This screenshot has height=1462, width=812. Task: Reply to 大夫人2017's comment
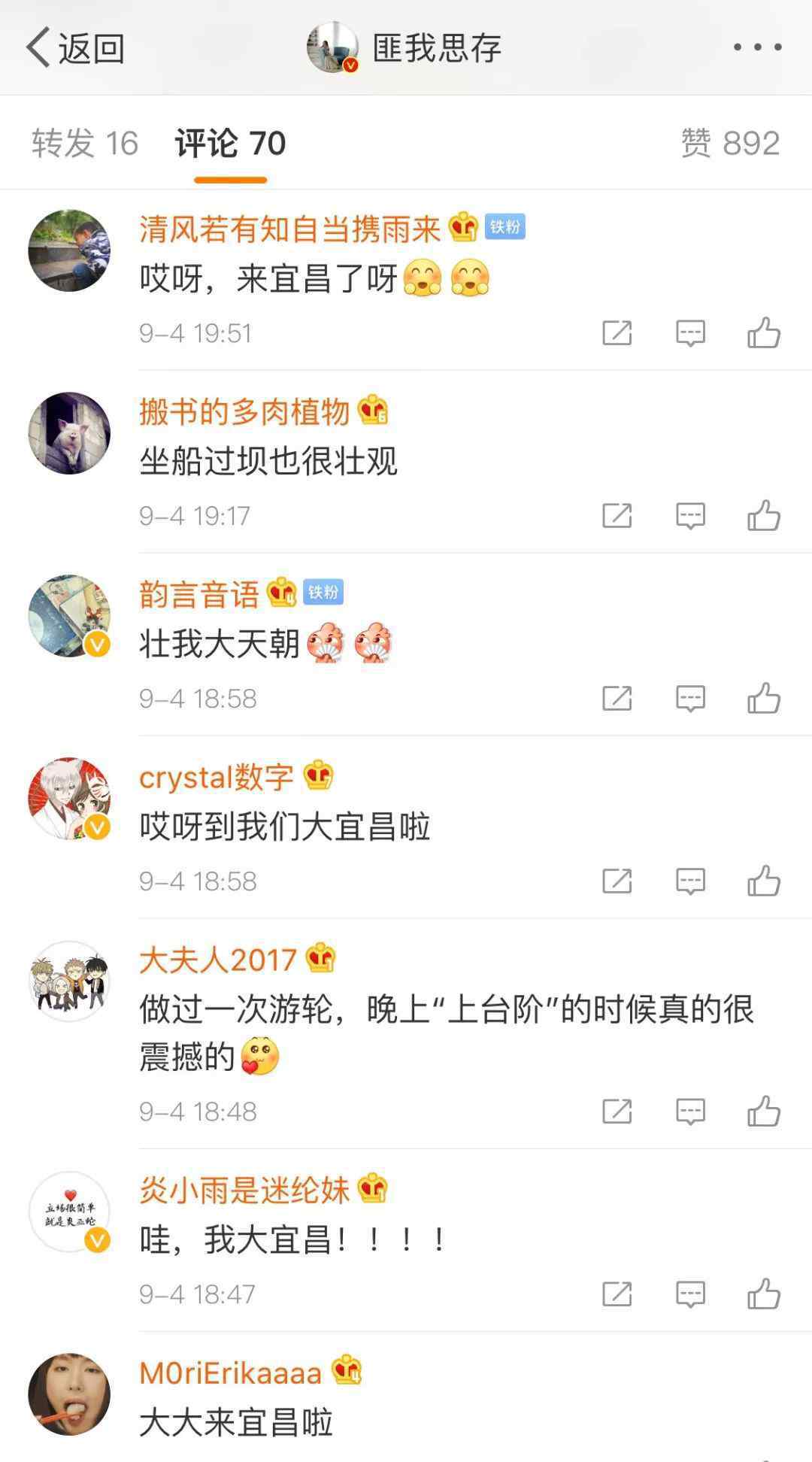click(x=689, y=1112)
